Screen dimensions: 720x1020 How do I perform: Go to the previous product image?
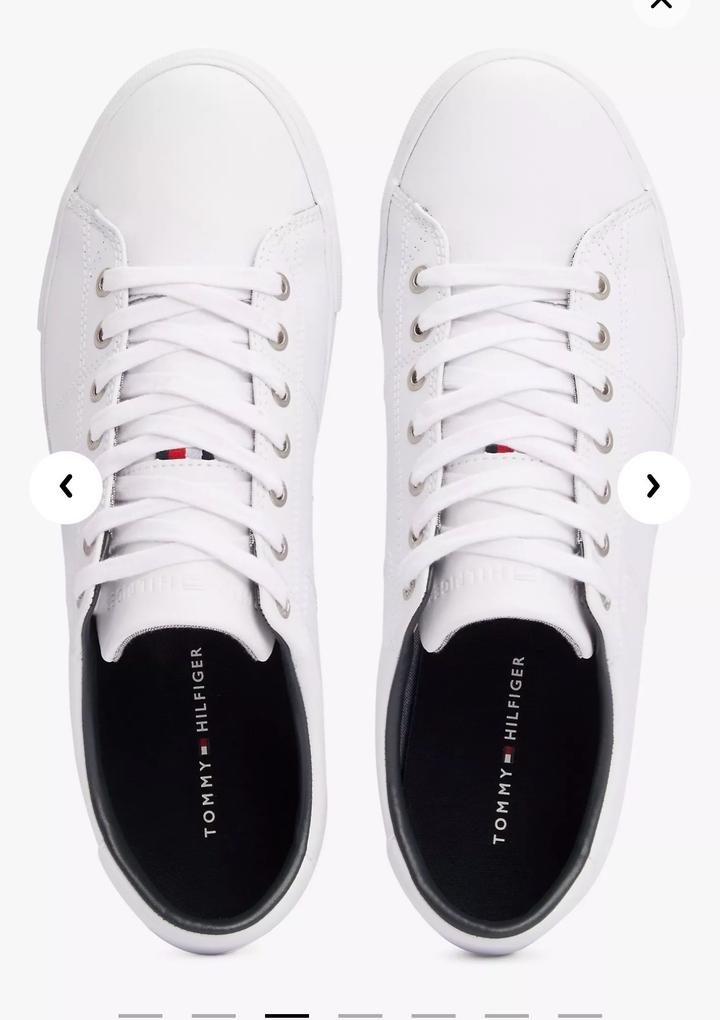[66, 487]
